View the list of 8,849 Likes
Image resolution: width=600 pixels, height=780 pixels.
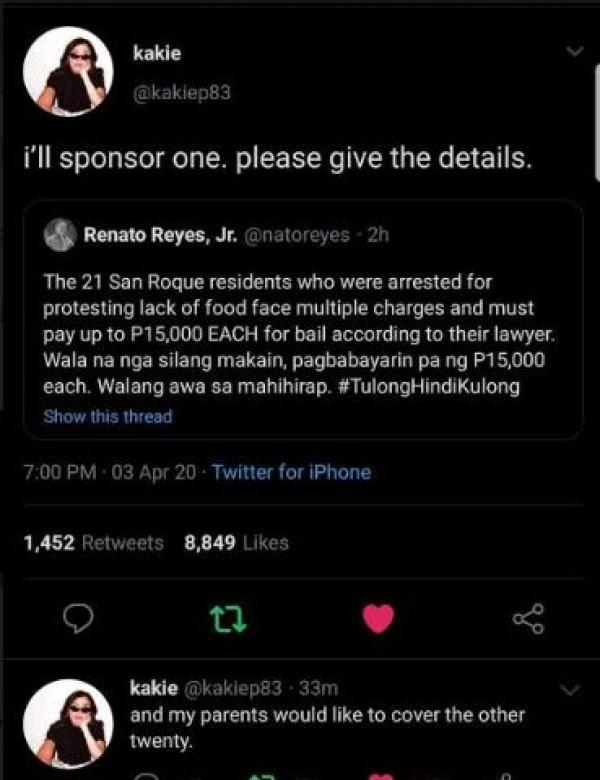[x=236, y=543]
